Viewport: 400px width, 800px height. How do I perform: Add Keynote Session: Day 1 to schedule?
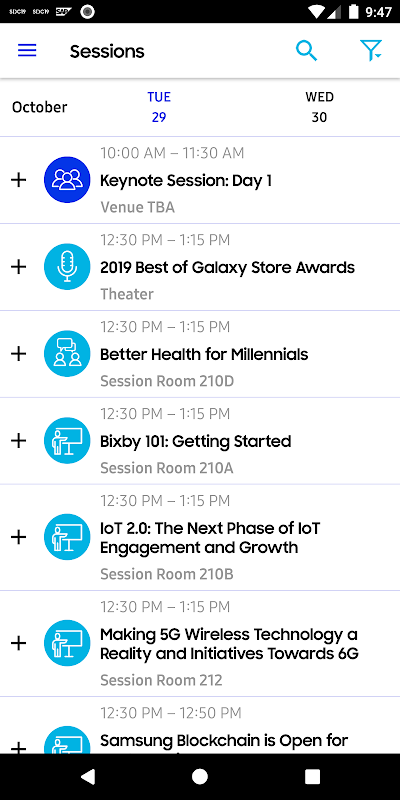click(19, 180)
